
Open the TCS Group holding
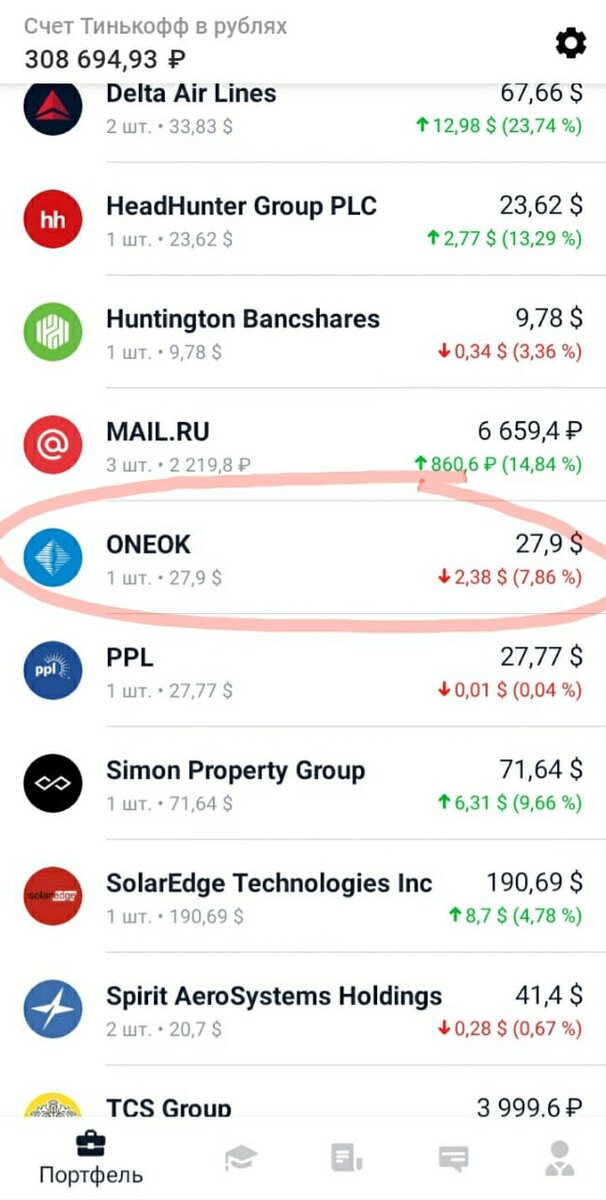303,1092
